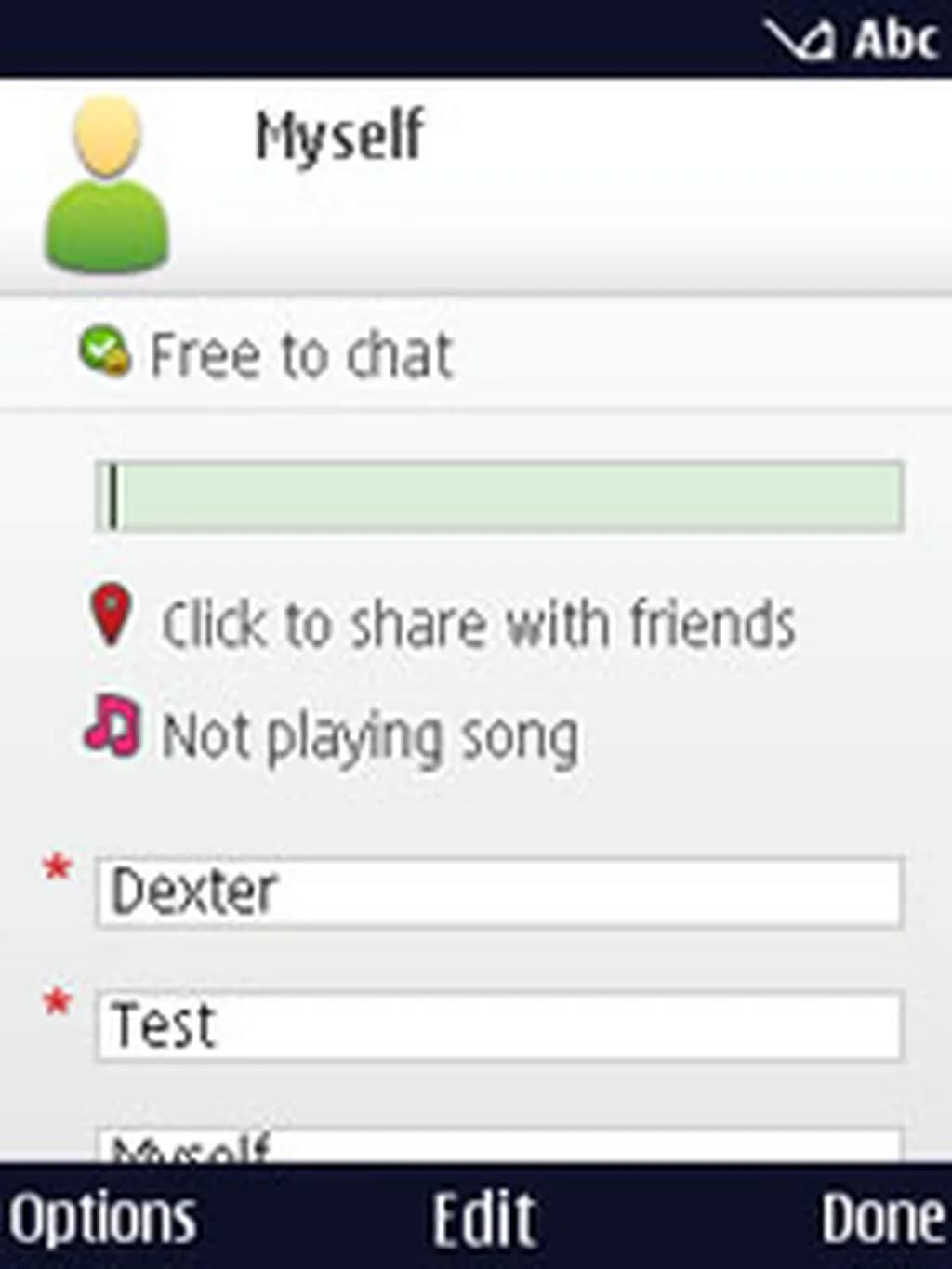Screen dimensions: 952x1269
Task: Change the Myself profile avatar
Action: point(107,186)
